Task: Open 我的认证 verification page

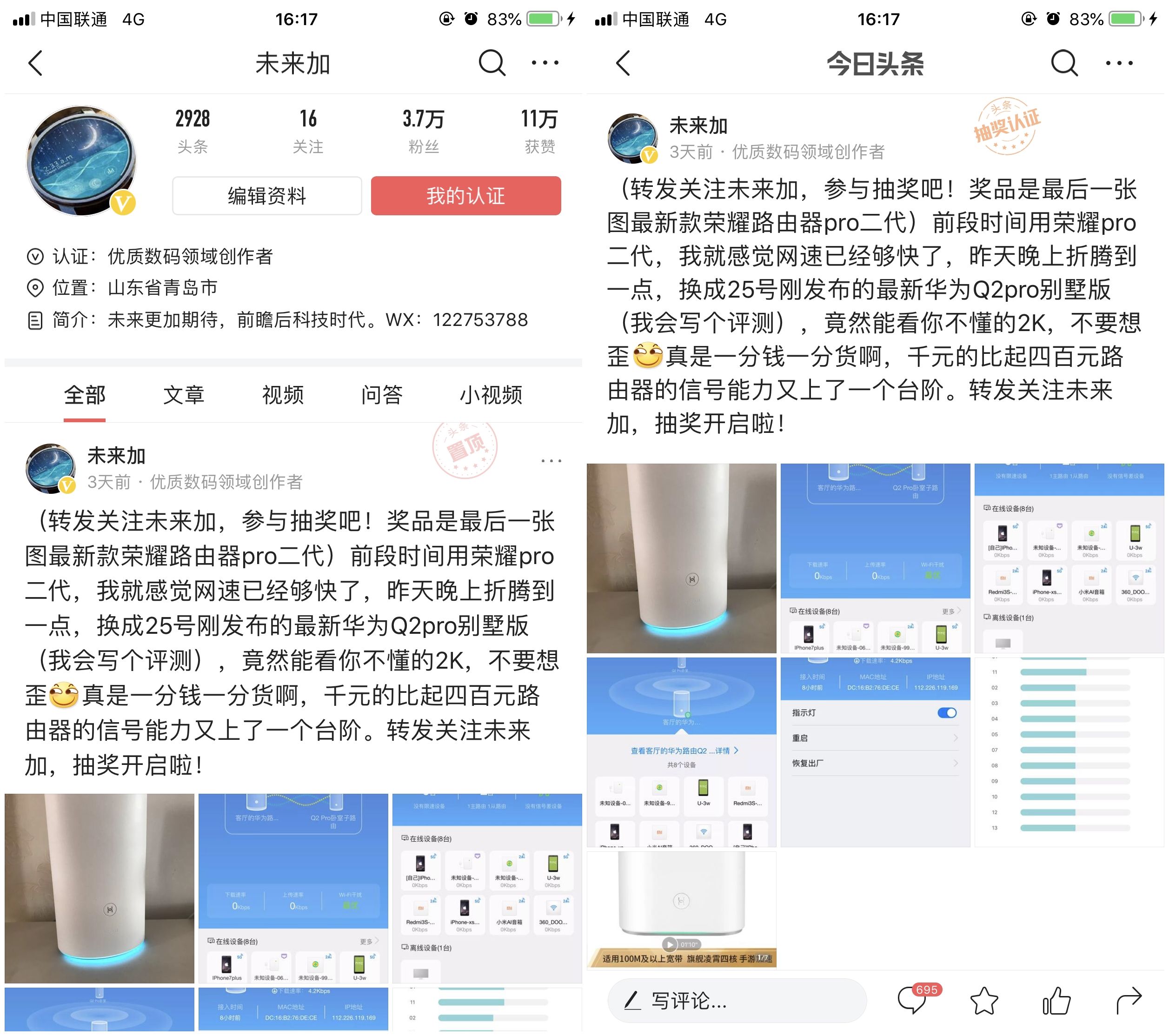Action: click(x=465, y=196)
